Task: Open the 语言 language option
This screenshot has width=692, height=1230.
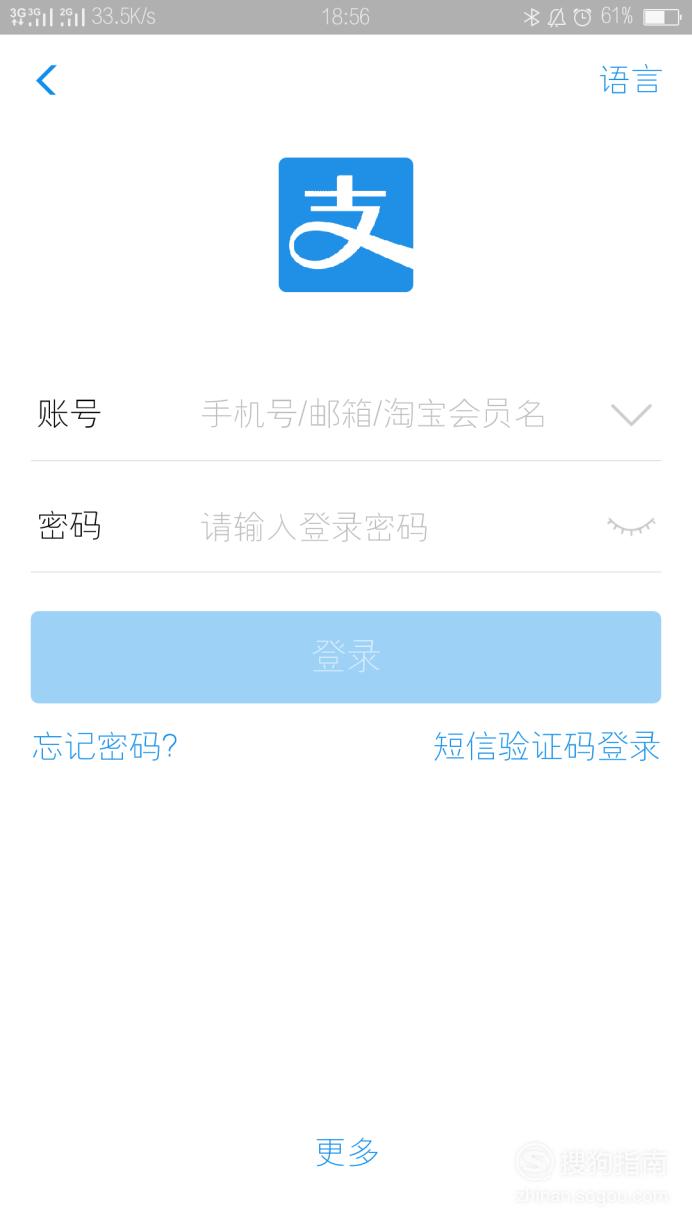Action: [x=630, y=80]
